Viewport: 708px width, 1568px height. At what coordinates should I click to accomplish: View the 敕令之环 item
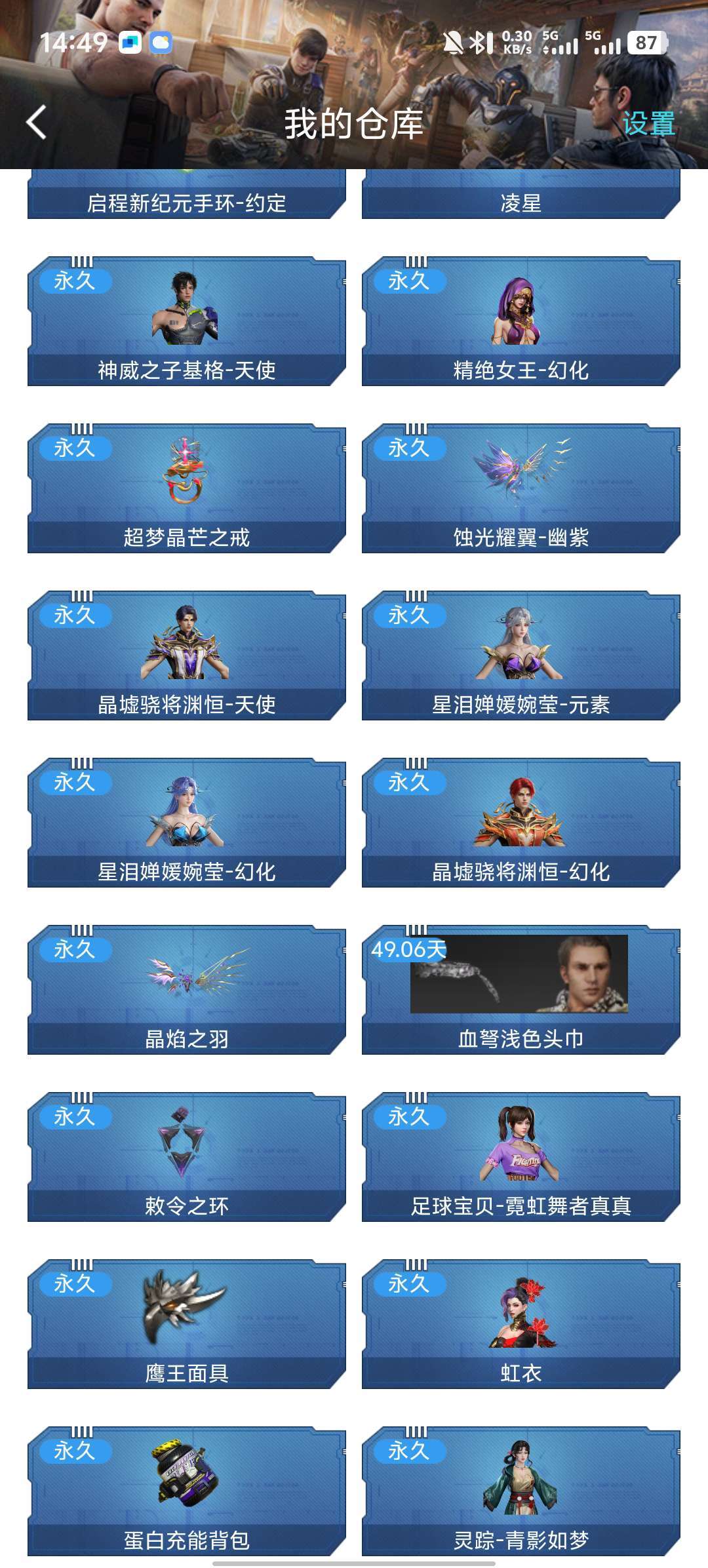click(187, 1157)
